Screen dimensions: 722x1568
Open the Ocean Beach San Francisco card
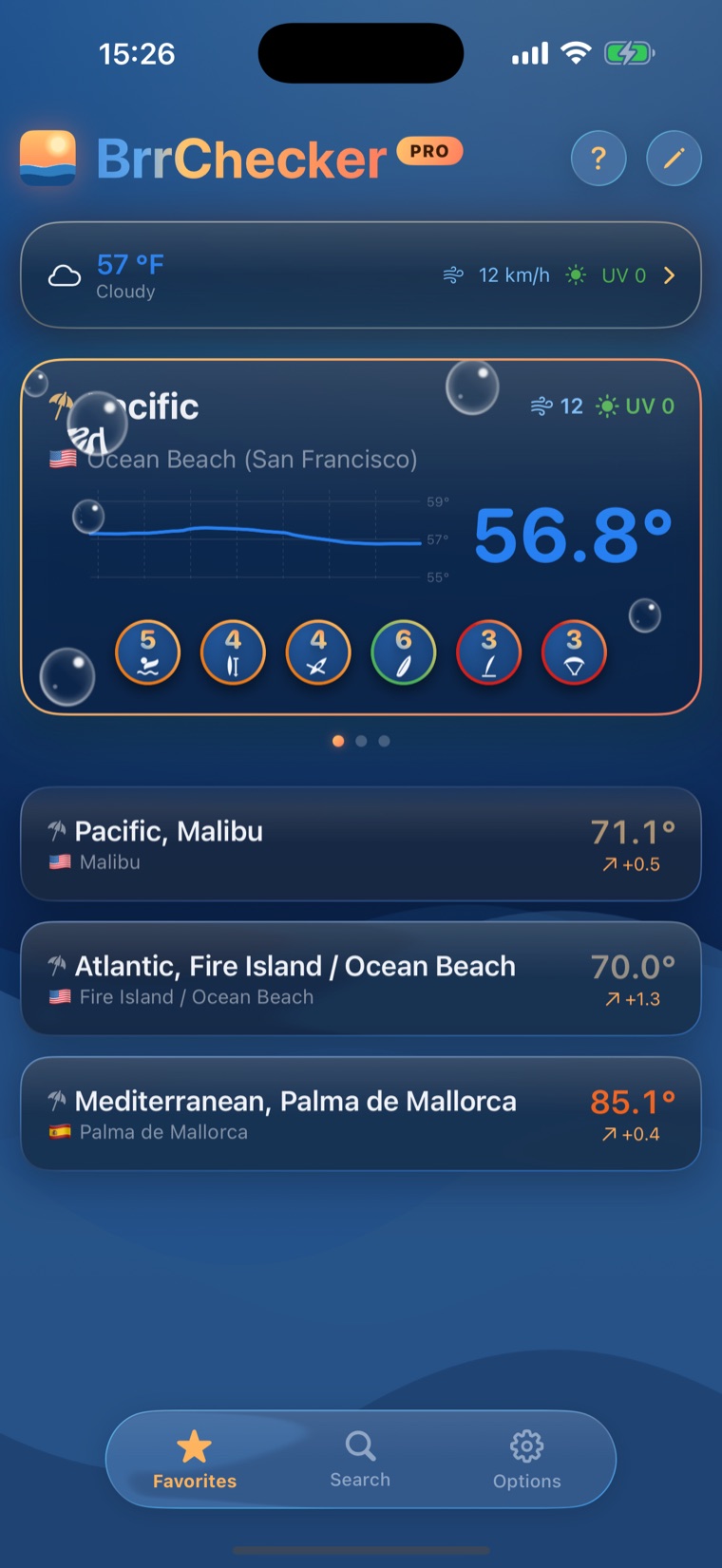(x=361, y=537)
